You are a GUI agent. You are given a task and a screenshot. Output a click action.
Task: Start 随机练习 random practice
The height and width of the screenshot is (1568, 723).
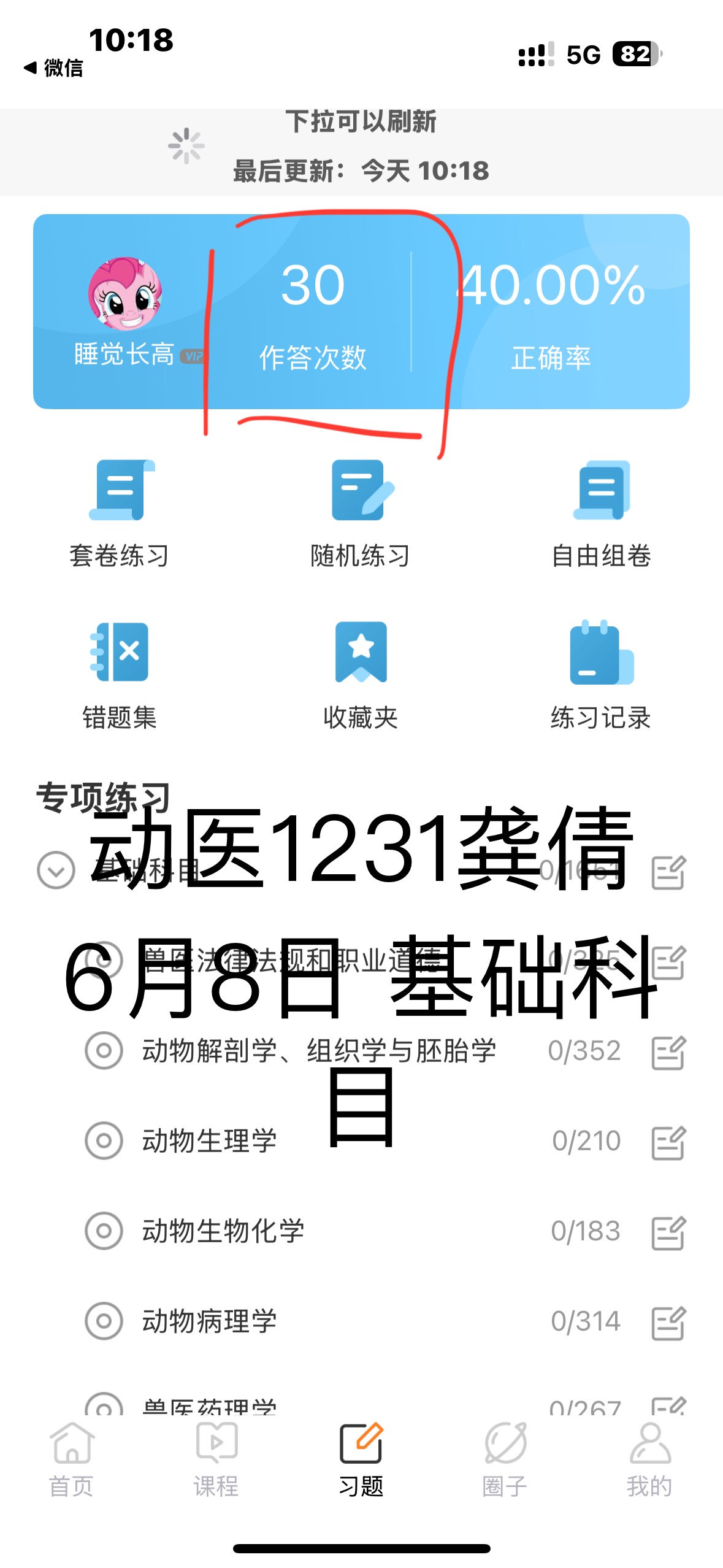pyautogui.click(x=361, y=513)
